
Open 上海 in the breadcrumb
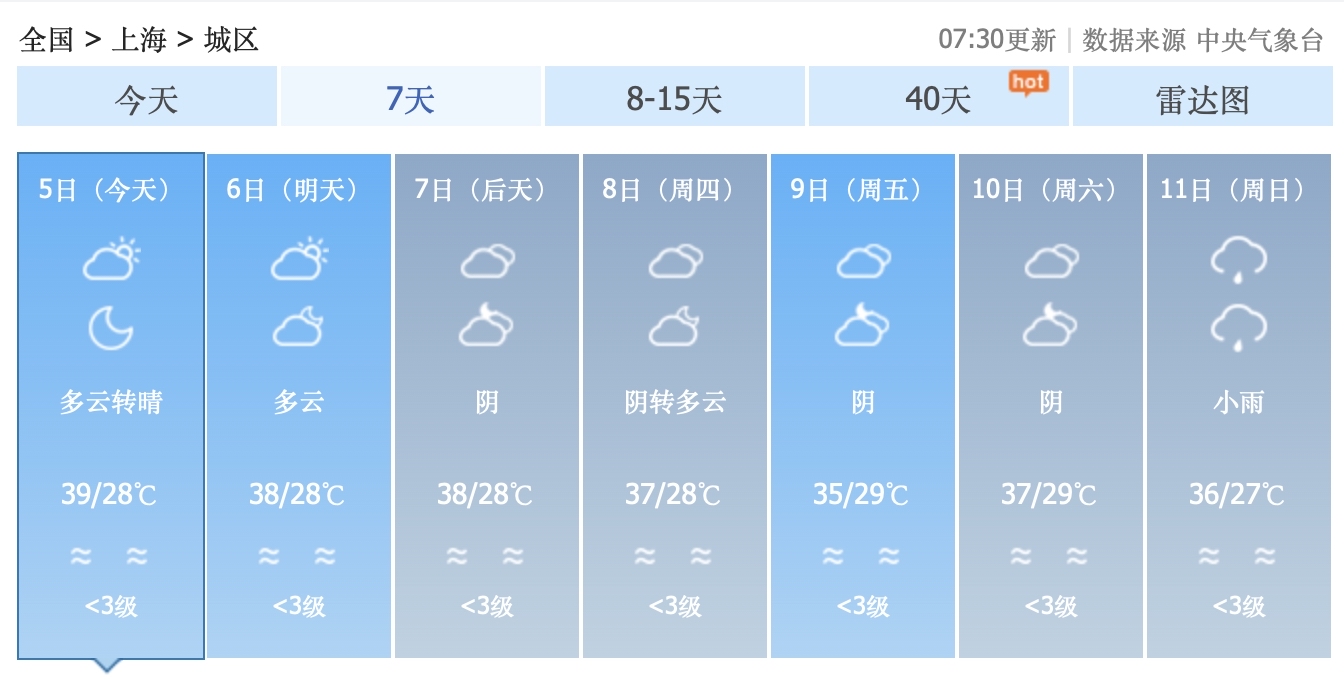[x=138, y=40]
